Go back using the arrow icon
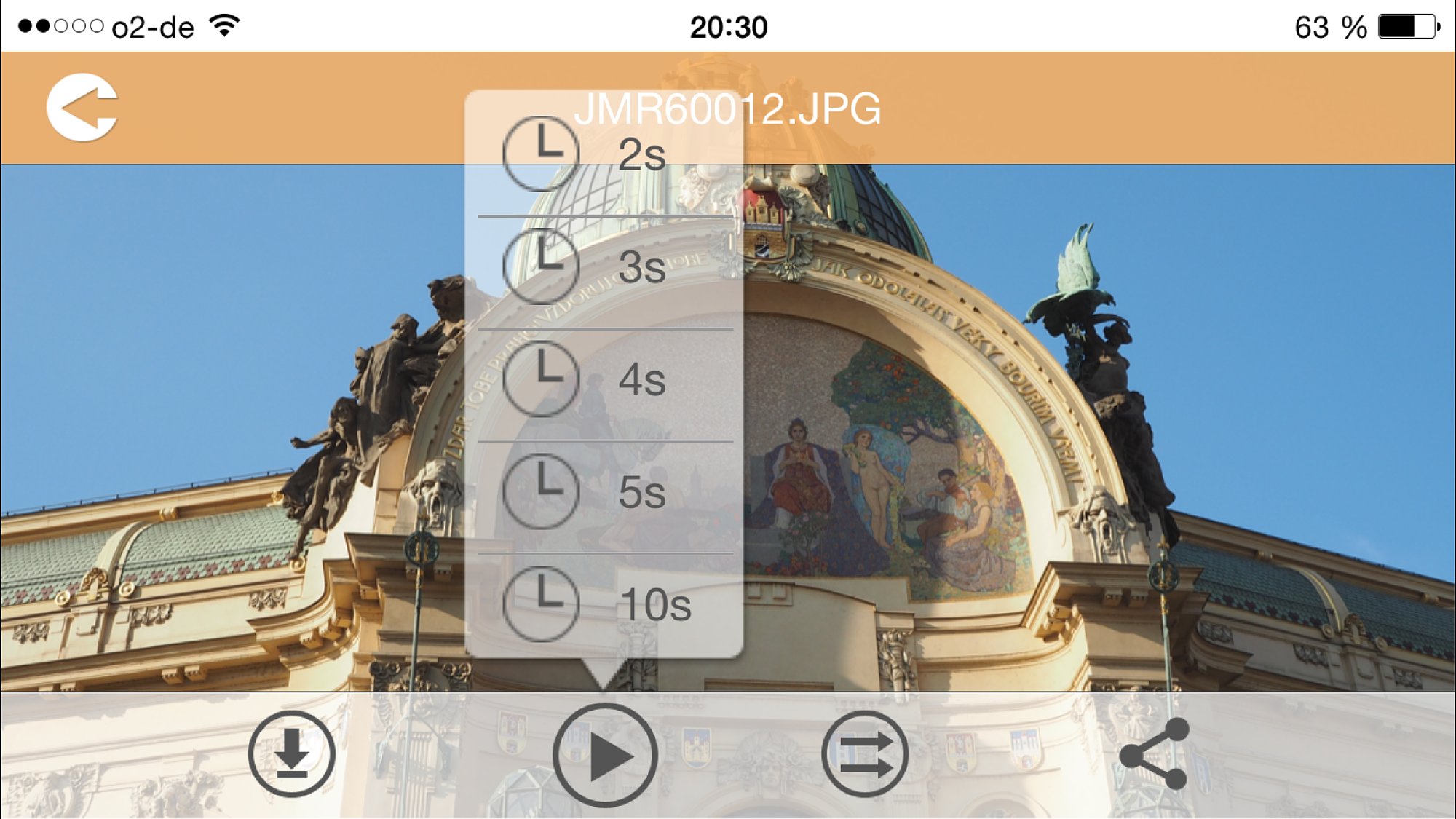 click(82, 107)
